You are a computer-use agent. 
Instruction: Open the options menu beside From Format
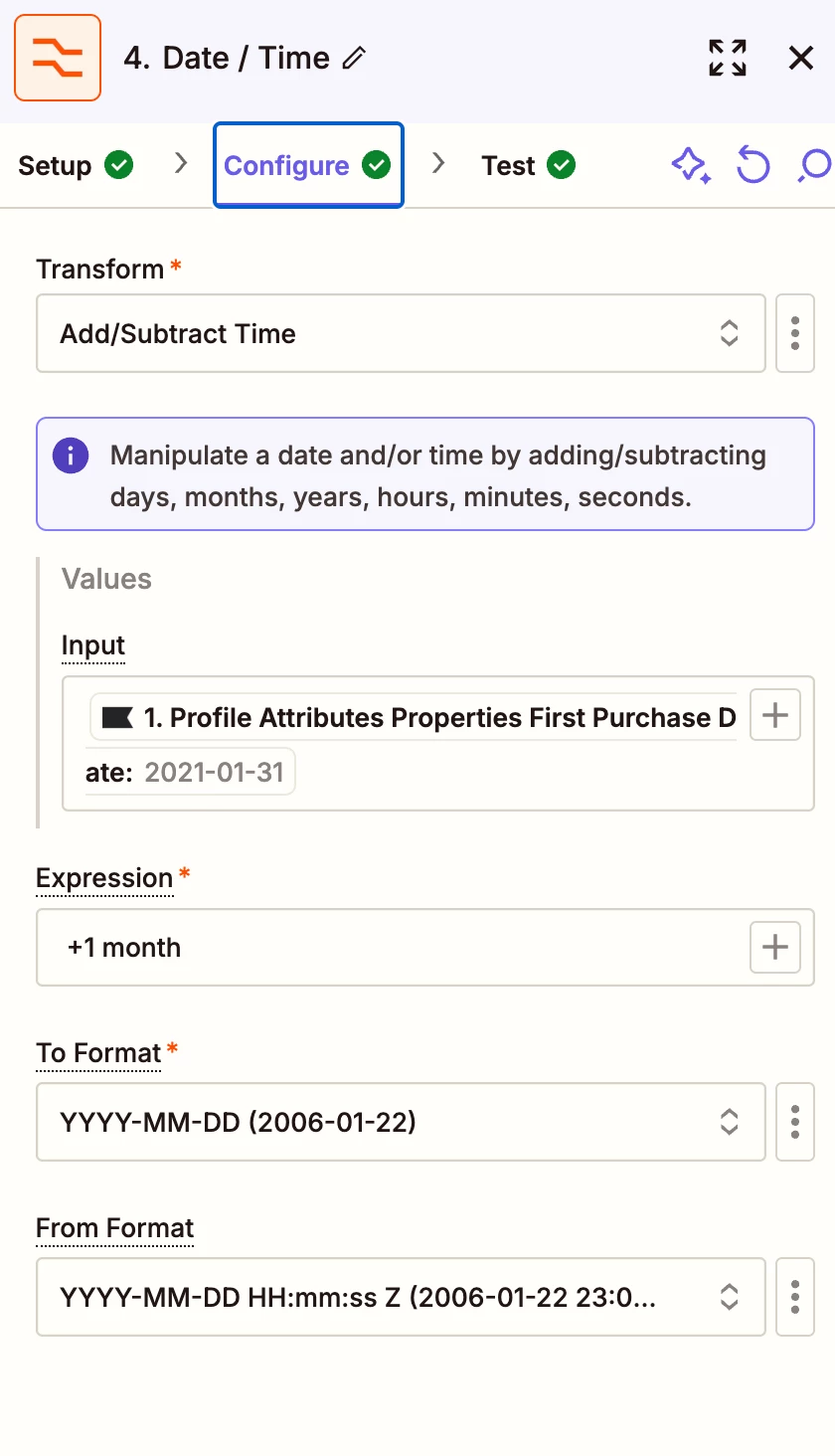pos(795,1297)
